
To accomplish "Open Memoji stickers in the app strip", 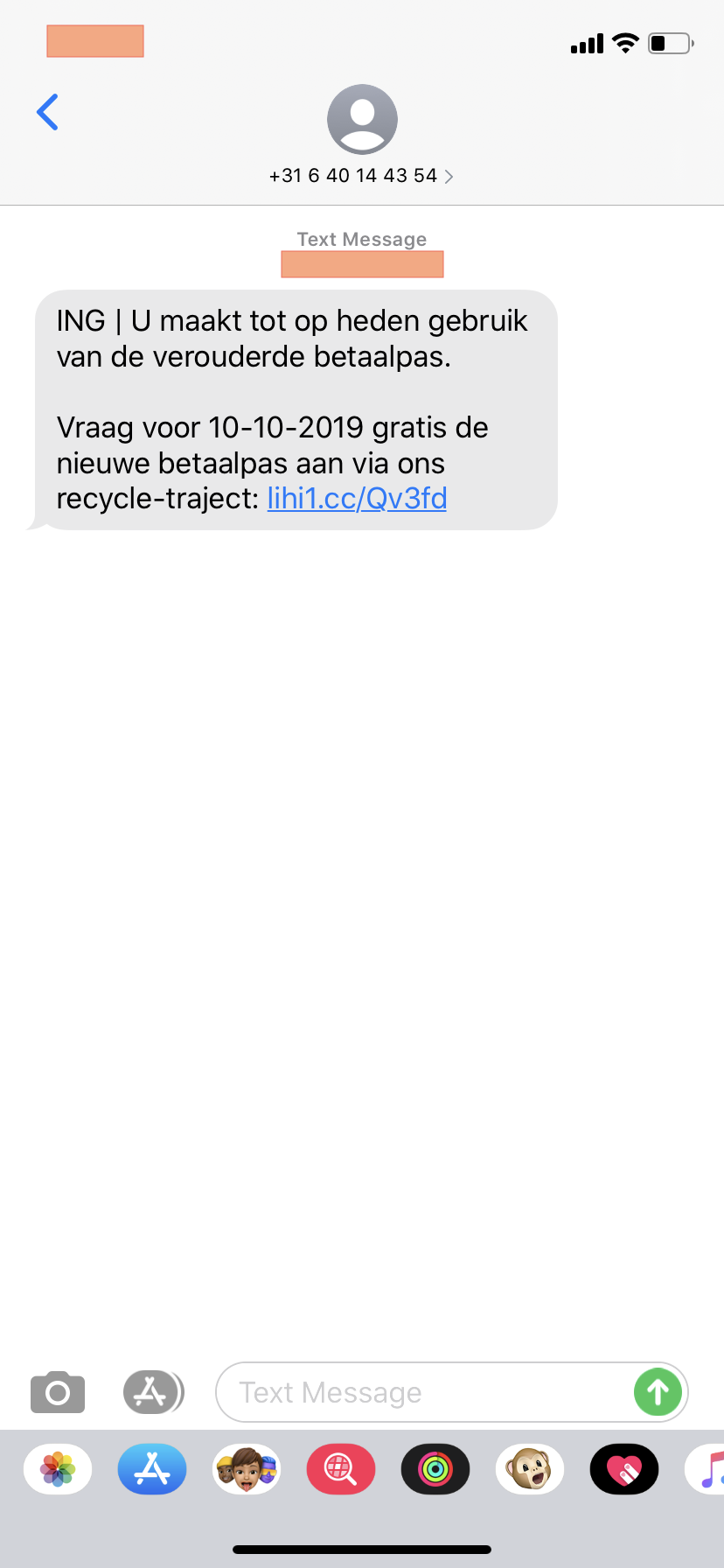I will (x=247, y=1469).
